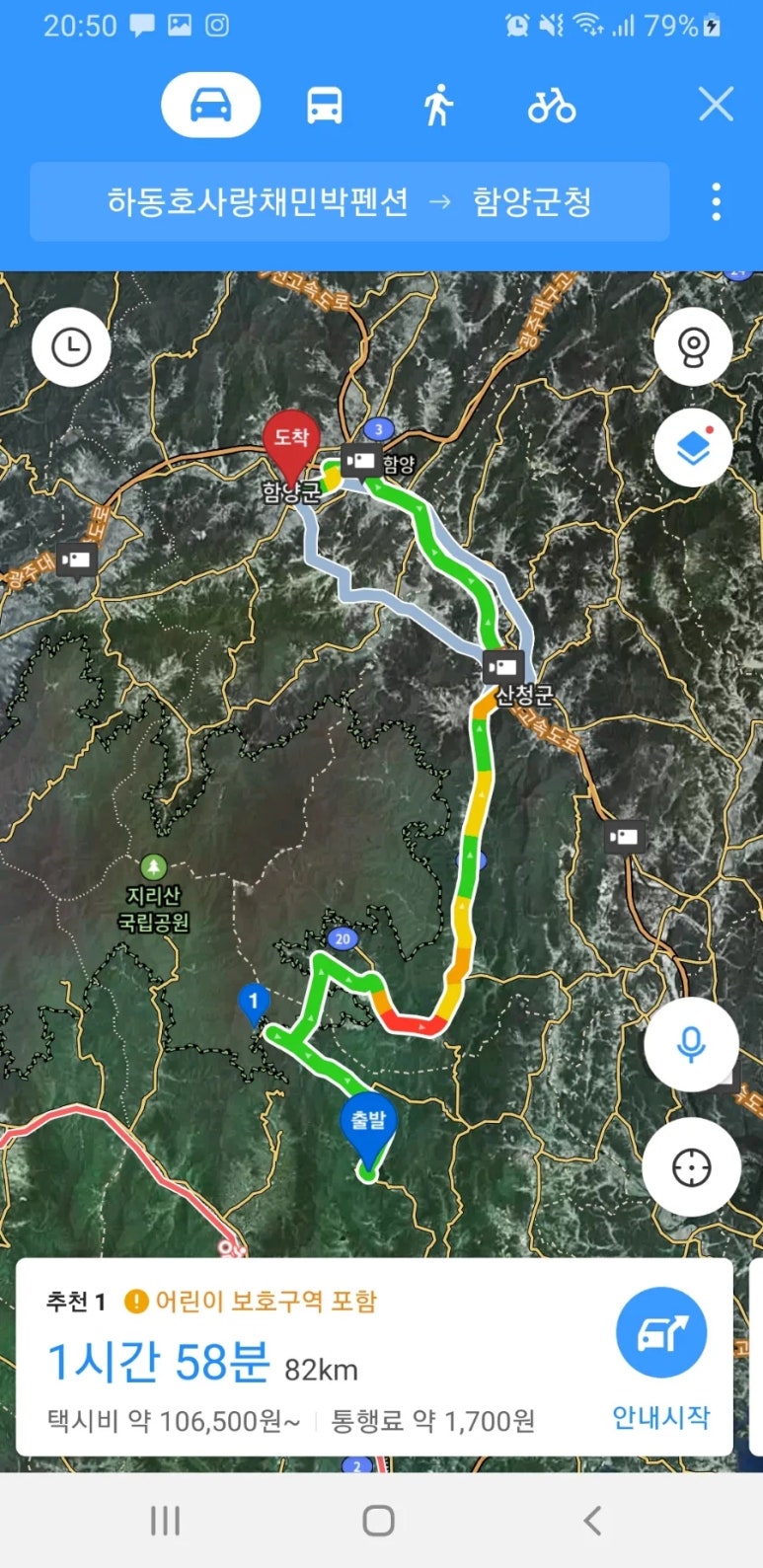The width and height of the screenshot is (763, 1568).
Task: Edit the route from 하동호사랑채민박펜션 to 함양군청
Action: pos(349,202)
